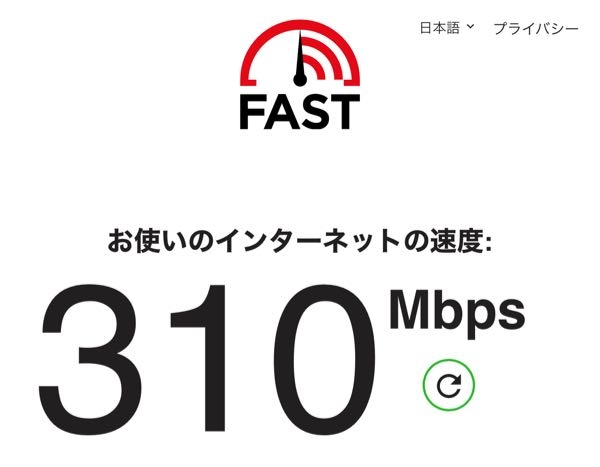600x467 pixels.
Task: Open the 日本語 language dropdown
Action: pyautogui.click(x=446, y=29)
